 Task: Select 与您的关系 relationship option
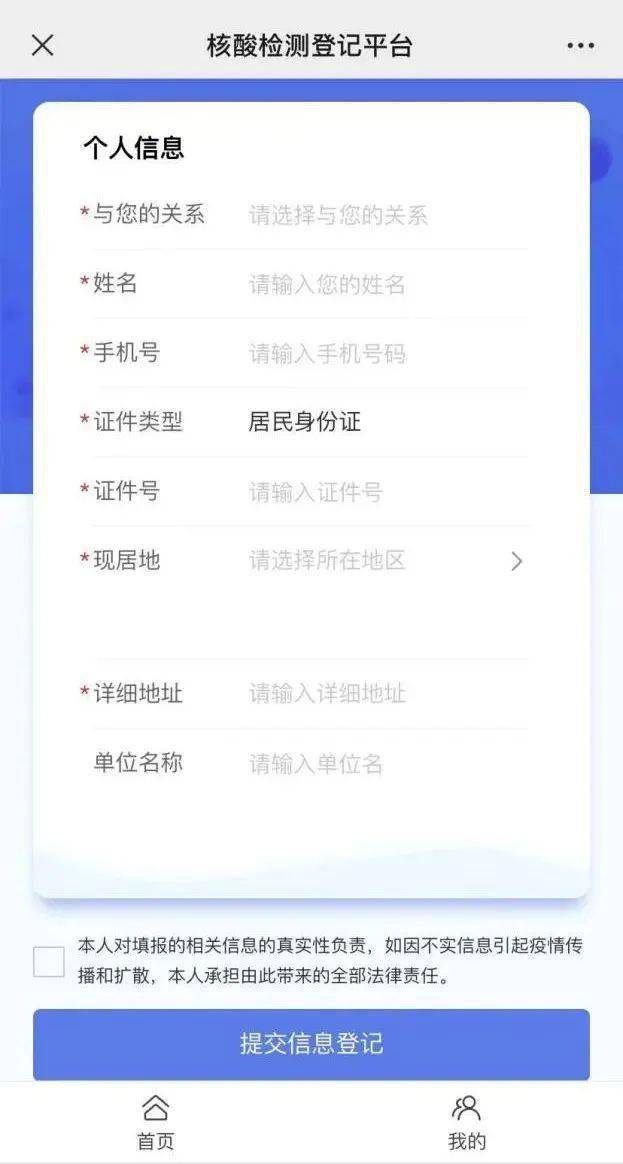tap(338, 215)
